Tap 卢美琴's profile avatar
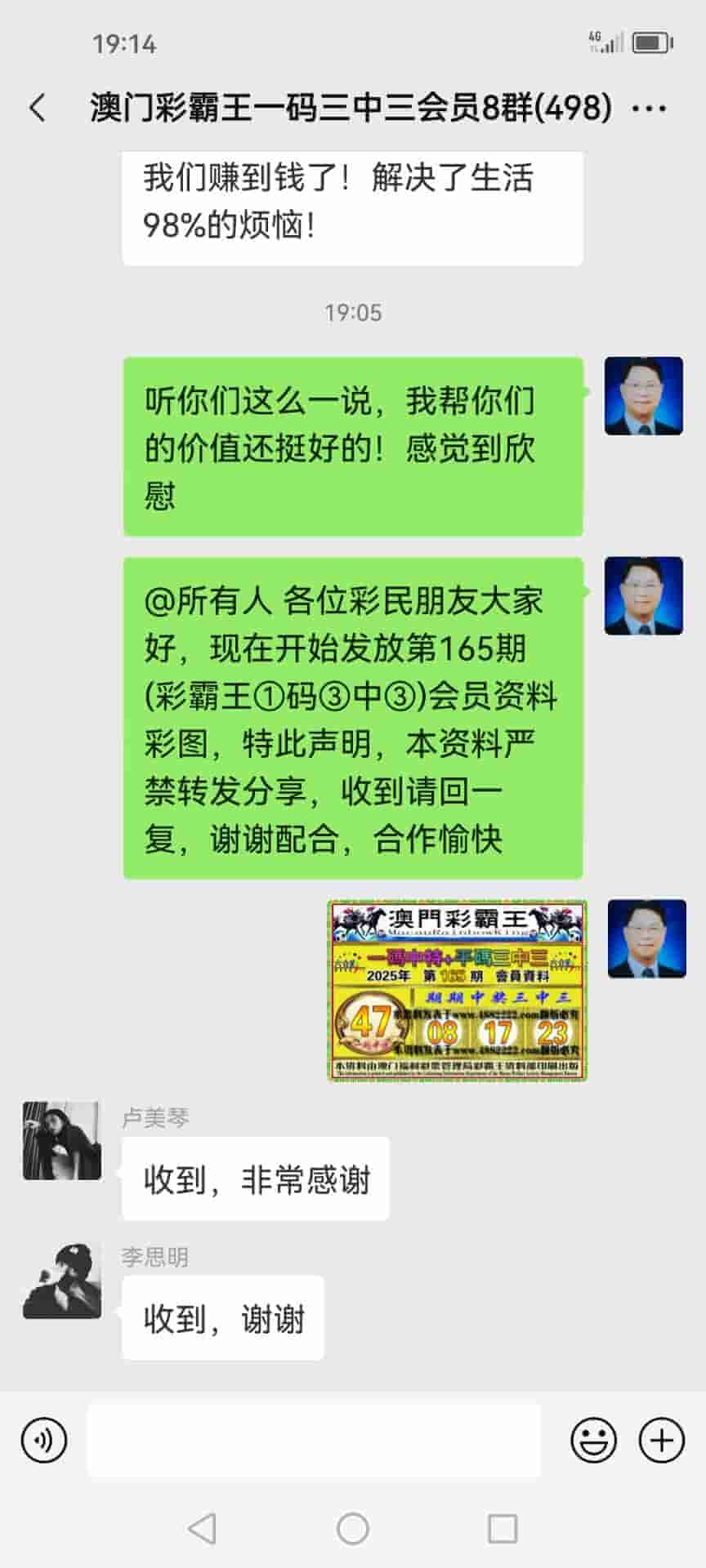 [x=62, y=1140]
